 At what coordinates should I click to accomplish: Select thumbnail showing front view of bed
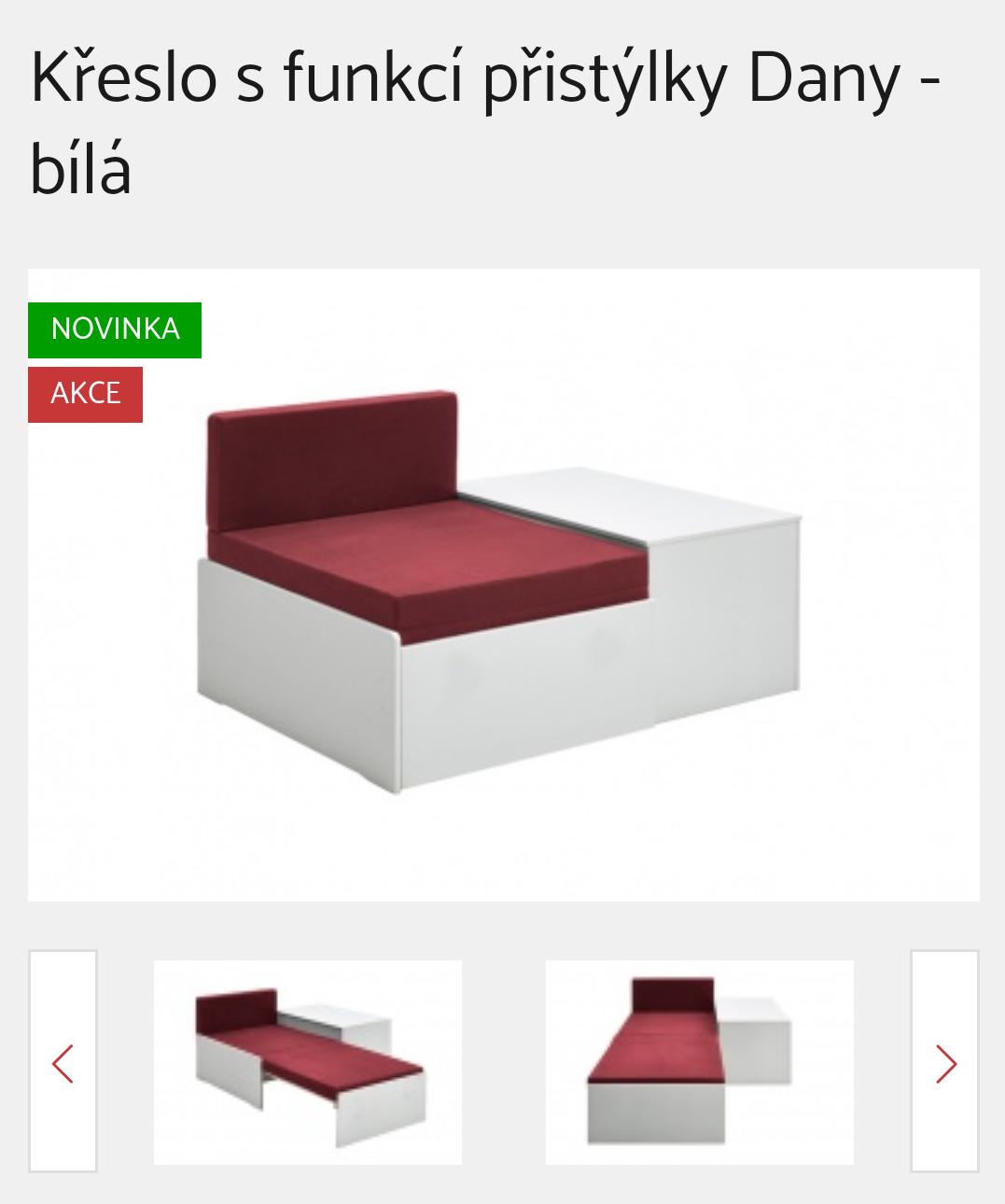pos(699,1062)
